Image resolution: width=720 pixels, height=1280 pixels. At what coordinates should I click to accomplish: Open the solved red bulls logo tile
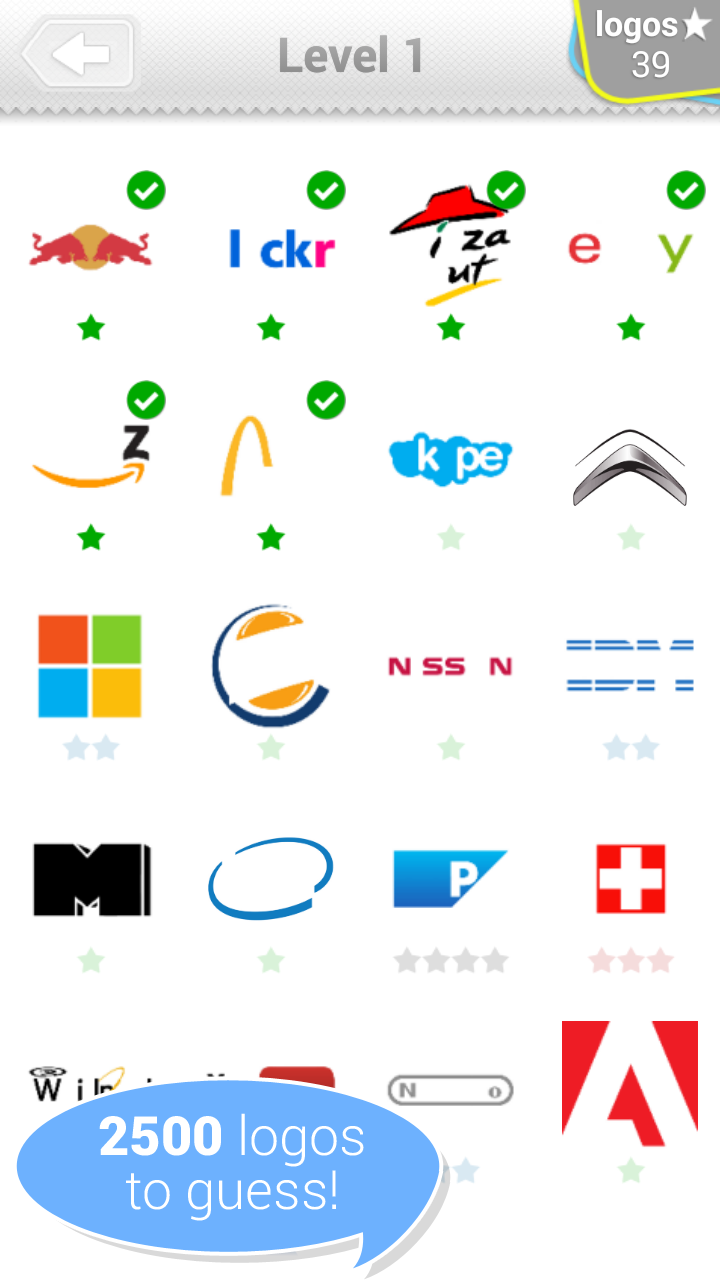90,248
